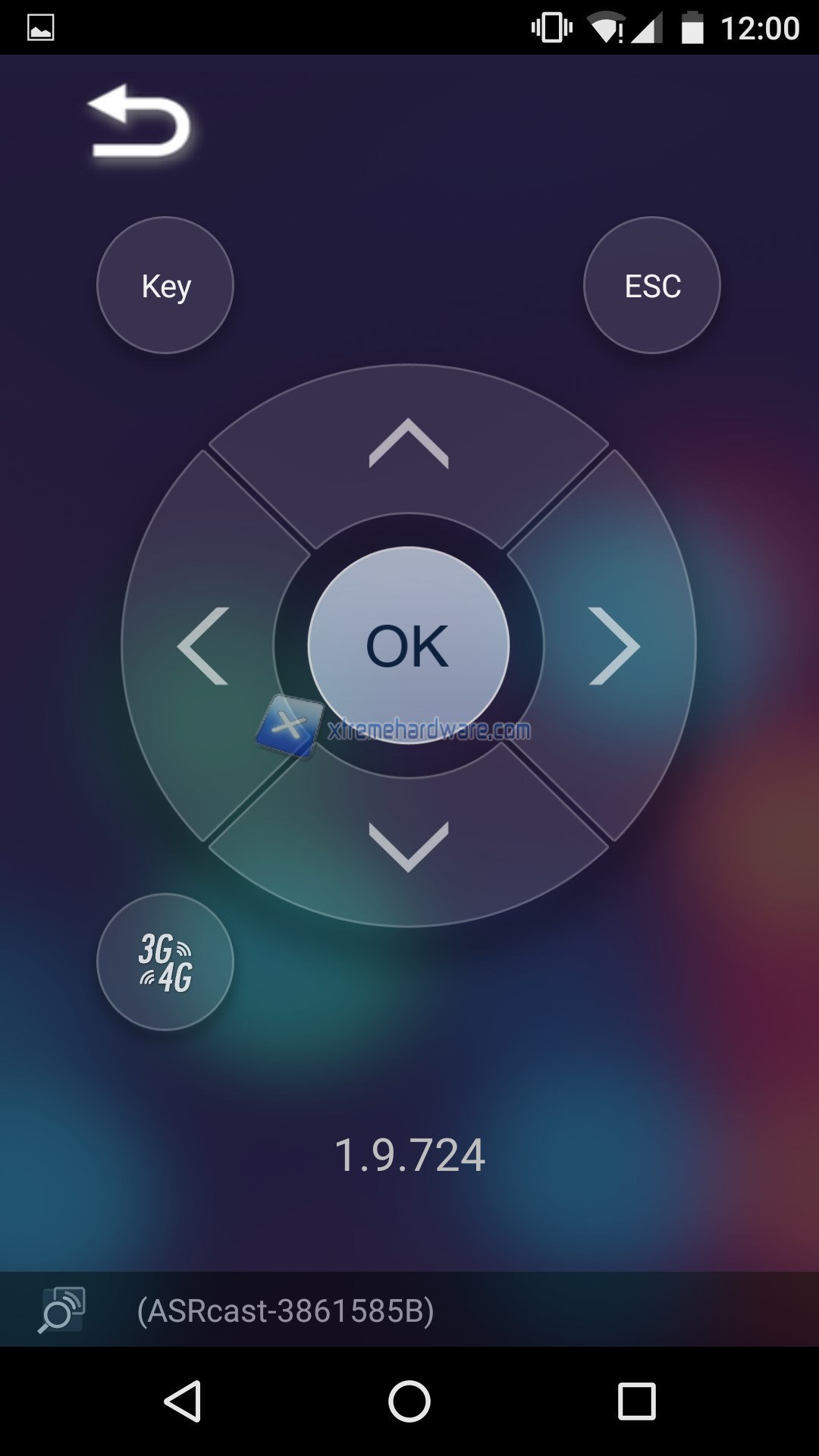Tap the back arrow icon at top
Image resolution: width=819 pixels, height=1456 pixels.
point(140,122)
